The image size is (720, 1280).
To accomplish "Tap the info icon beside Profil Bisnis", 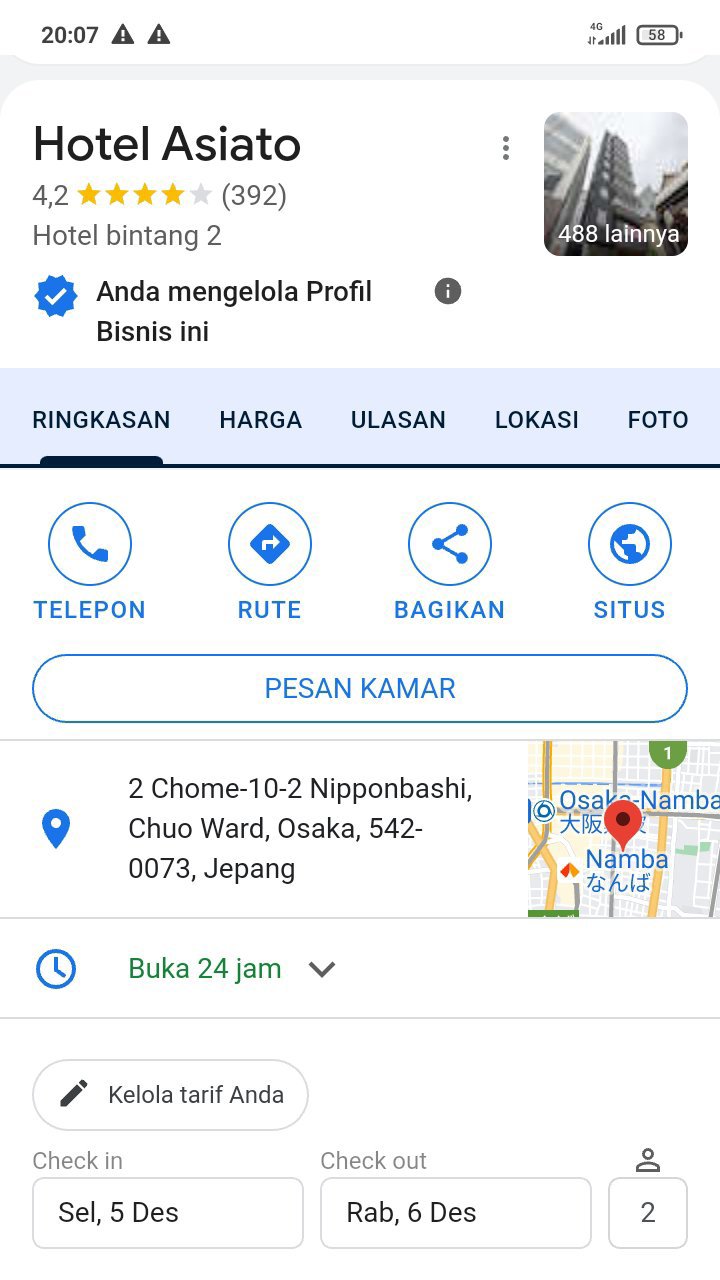I will (x=448, y=292).
